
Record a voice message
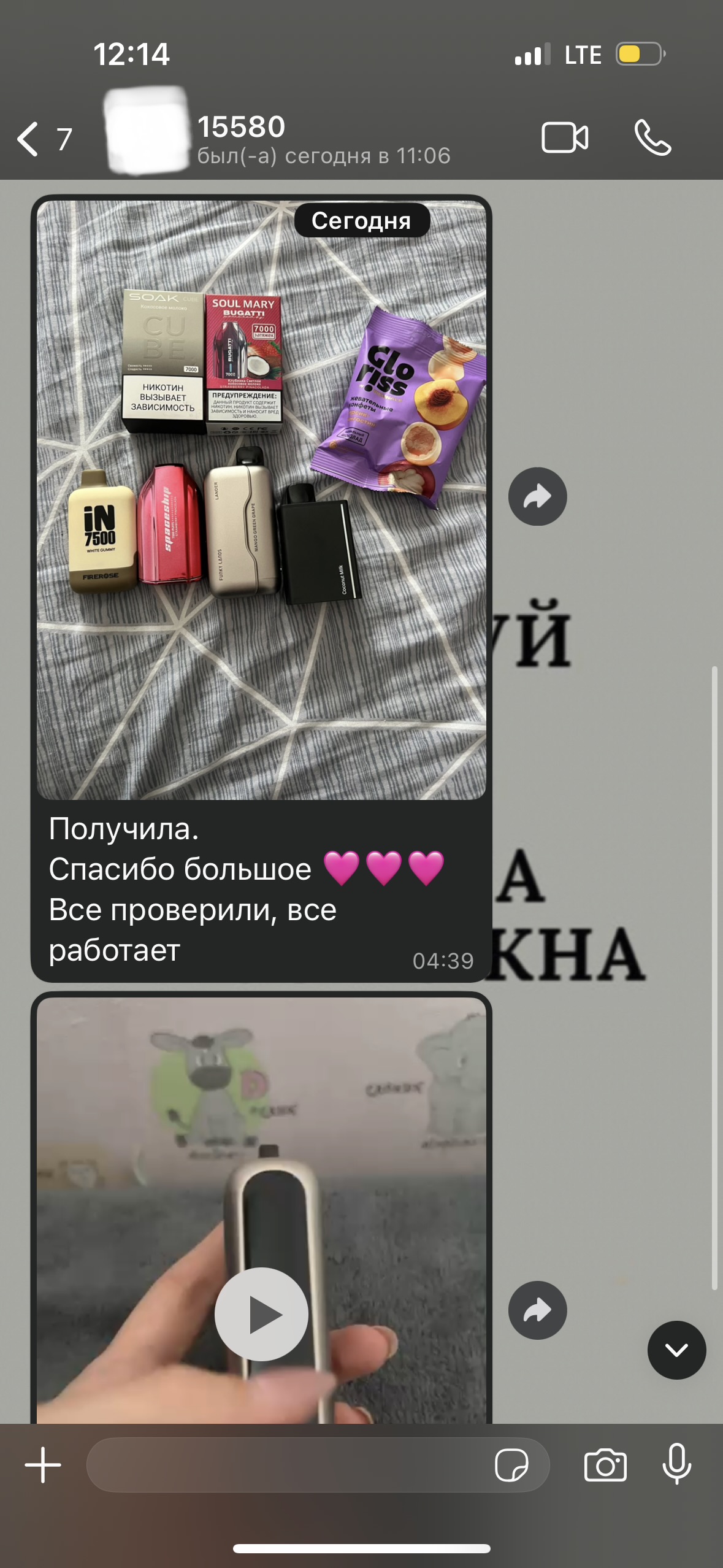676,1464
